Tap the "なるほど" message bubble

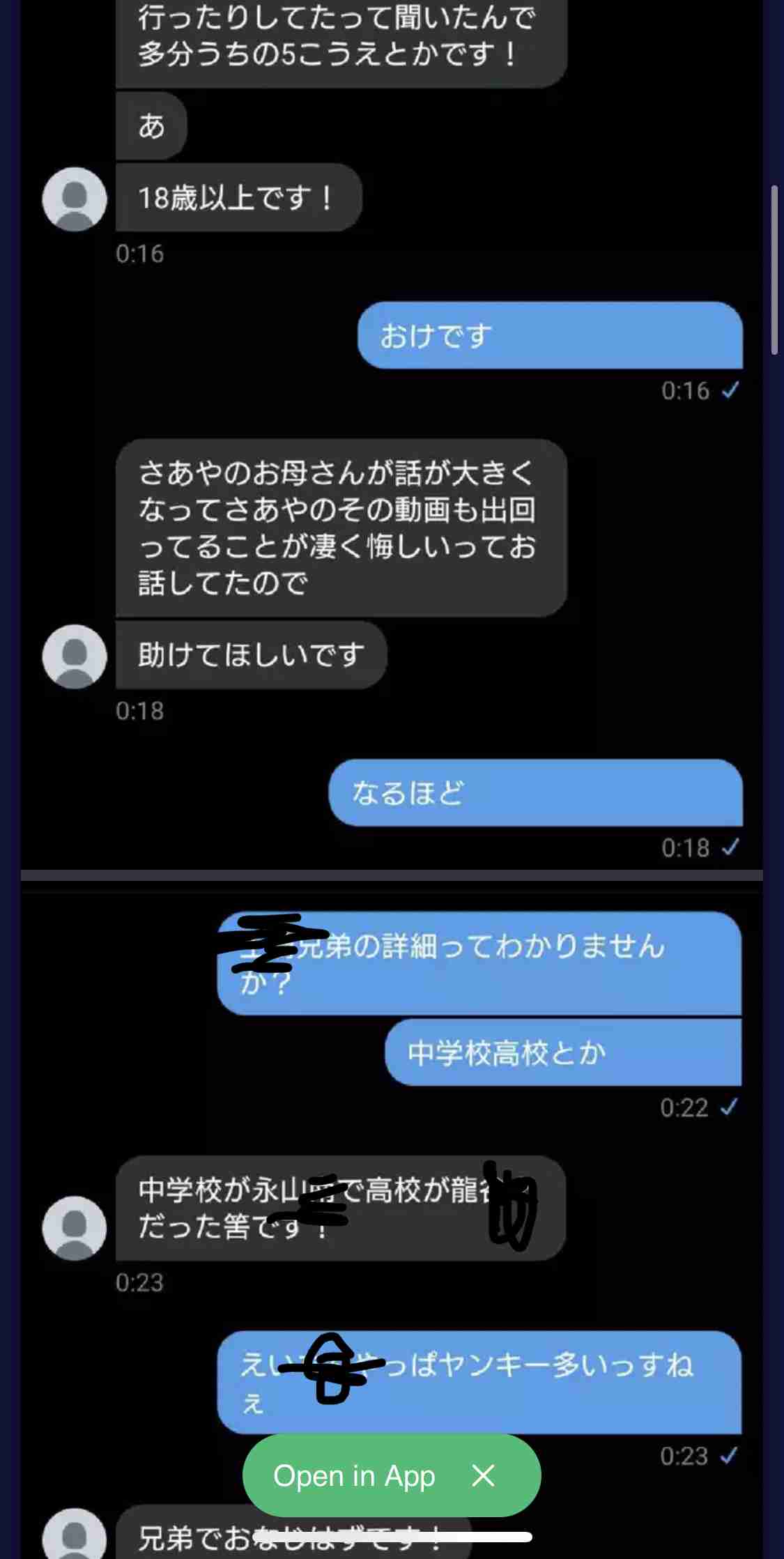(x=537, y=794)
